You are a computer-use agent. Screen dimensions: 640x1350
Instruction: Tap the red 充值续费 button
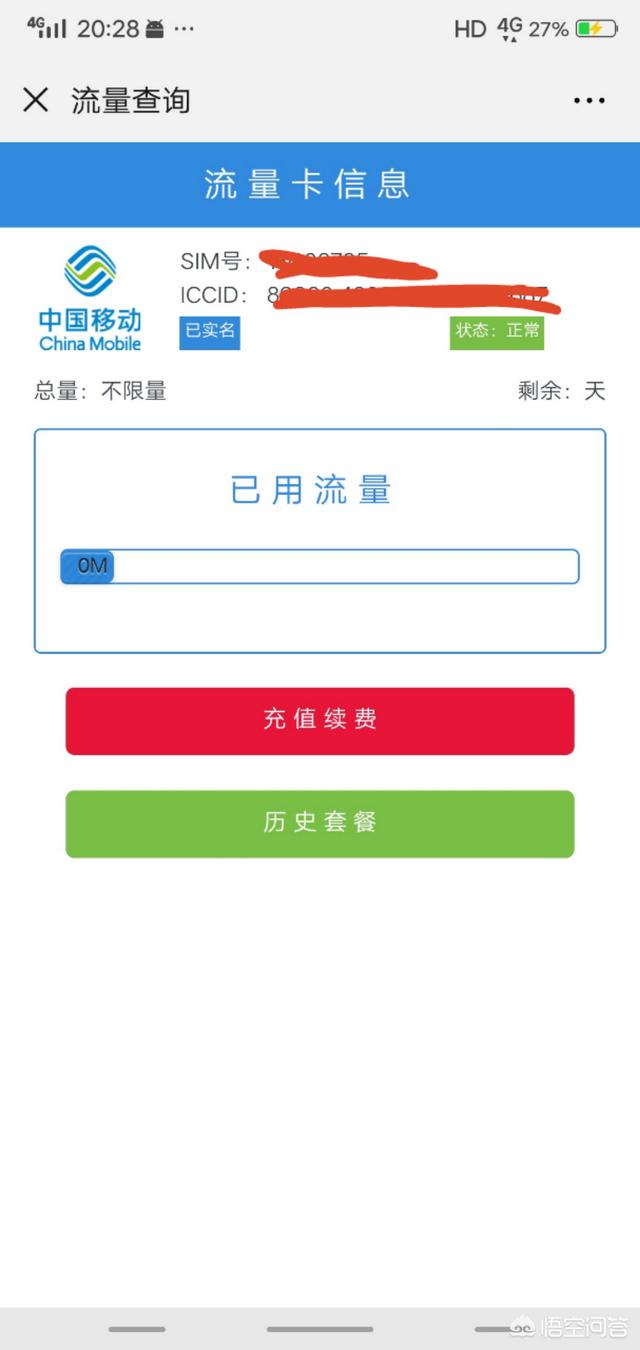point(320,720)
